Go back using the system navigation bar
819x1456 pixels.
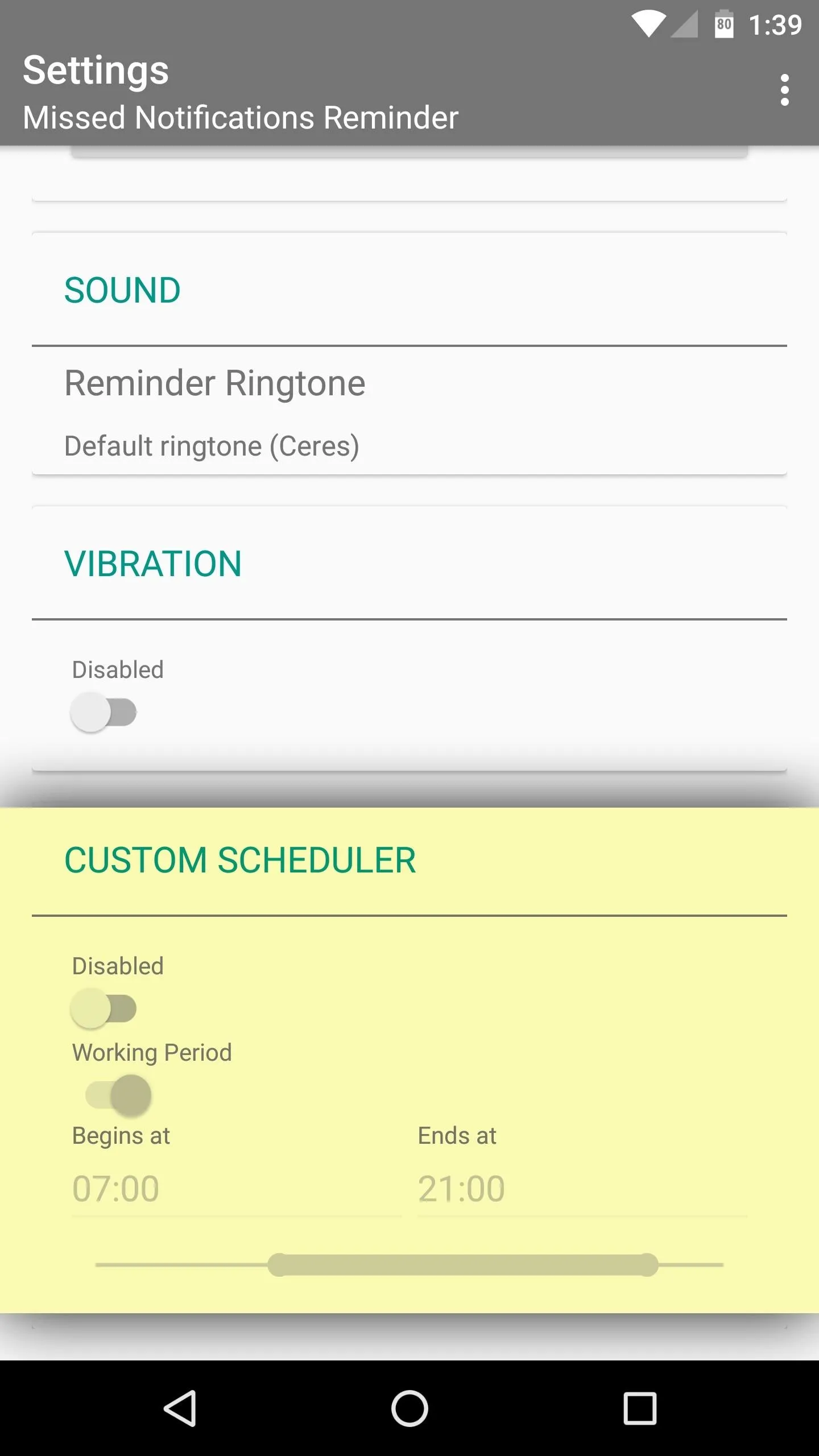click(180, 1408)
